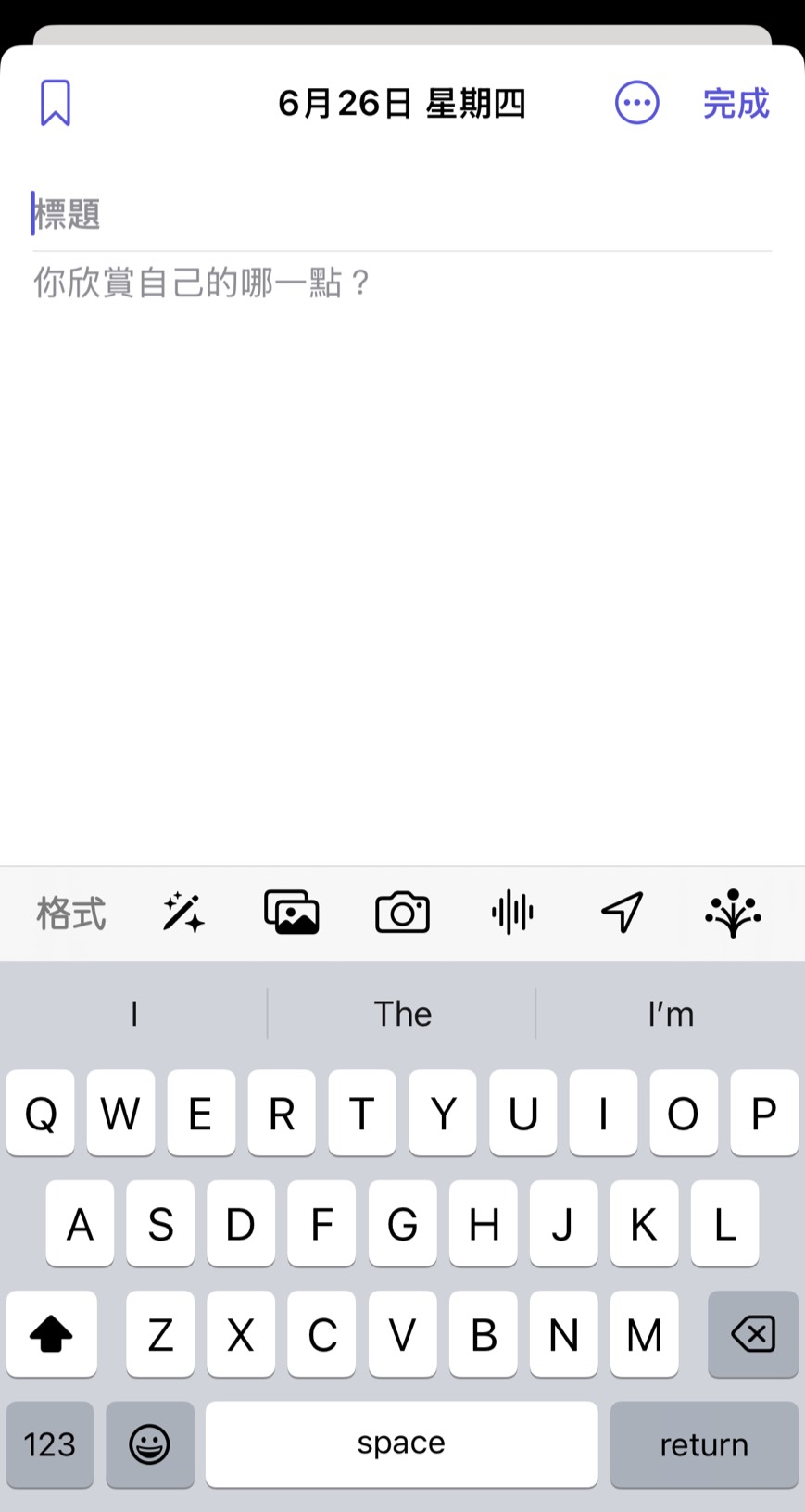The height and width of the screenshot is (1512, 805).
Task: Open the camera to take a photo
Action: click(x=402, y=913)
